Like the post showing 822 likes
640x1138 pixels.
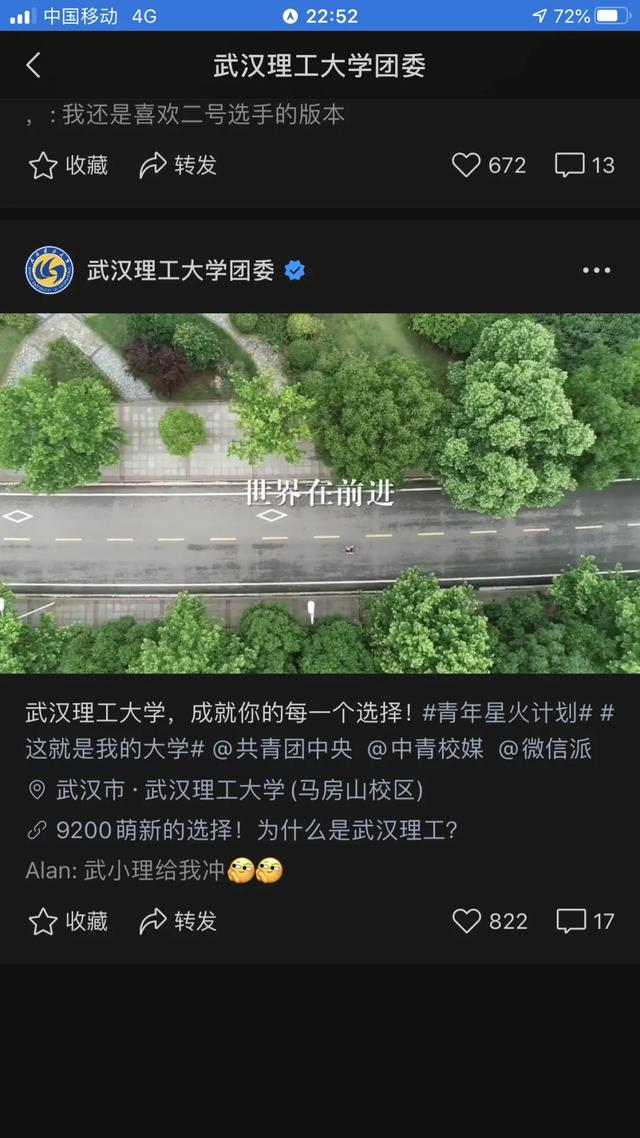(489, 920)
